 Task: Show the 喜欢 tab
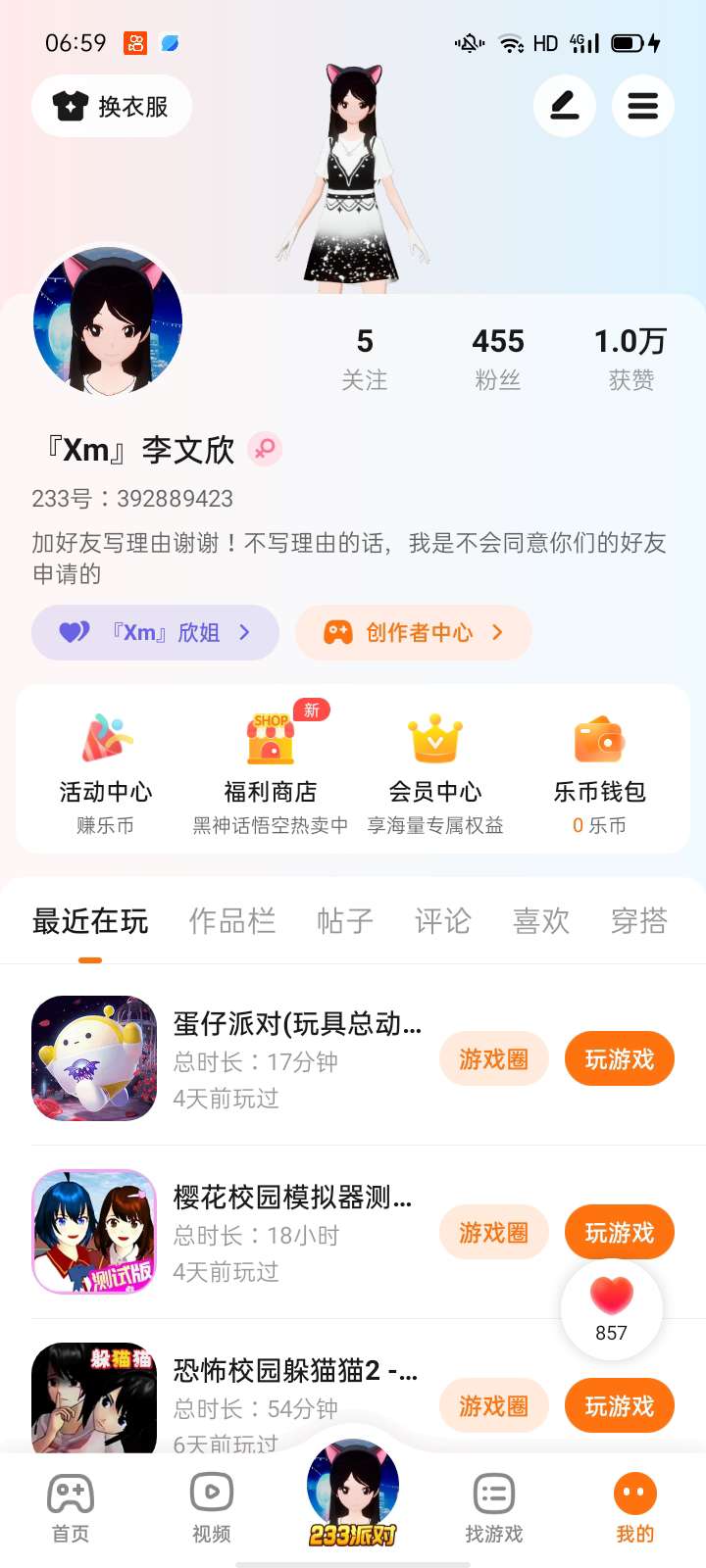[x=541, y=921]
